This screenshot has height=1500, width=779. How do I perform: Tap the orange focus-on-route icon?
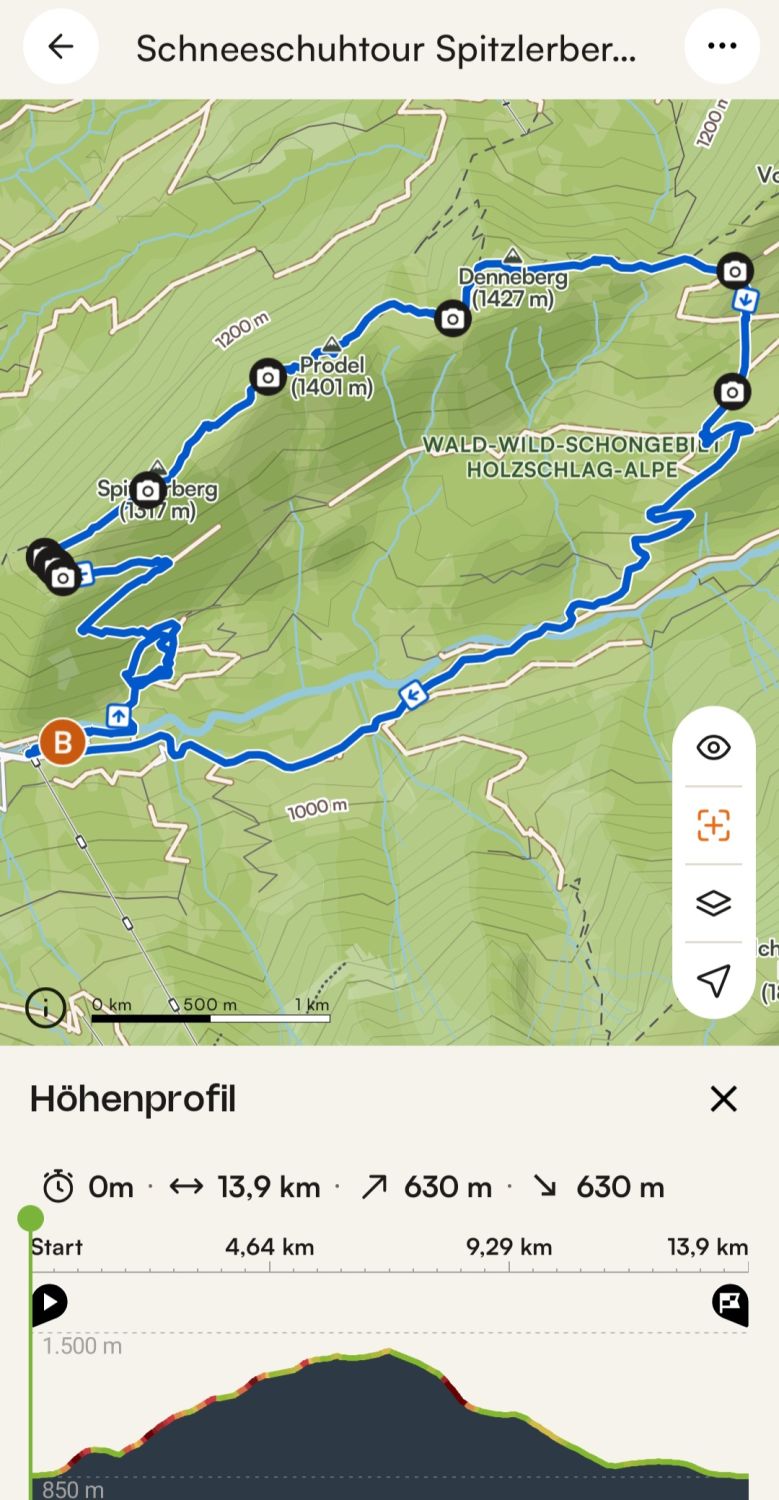coord(713,826)
